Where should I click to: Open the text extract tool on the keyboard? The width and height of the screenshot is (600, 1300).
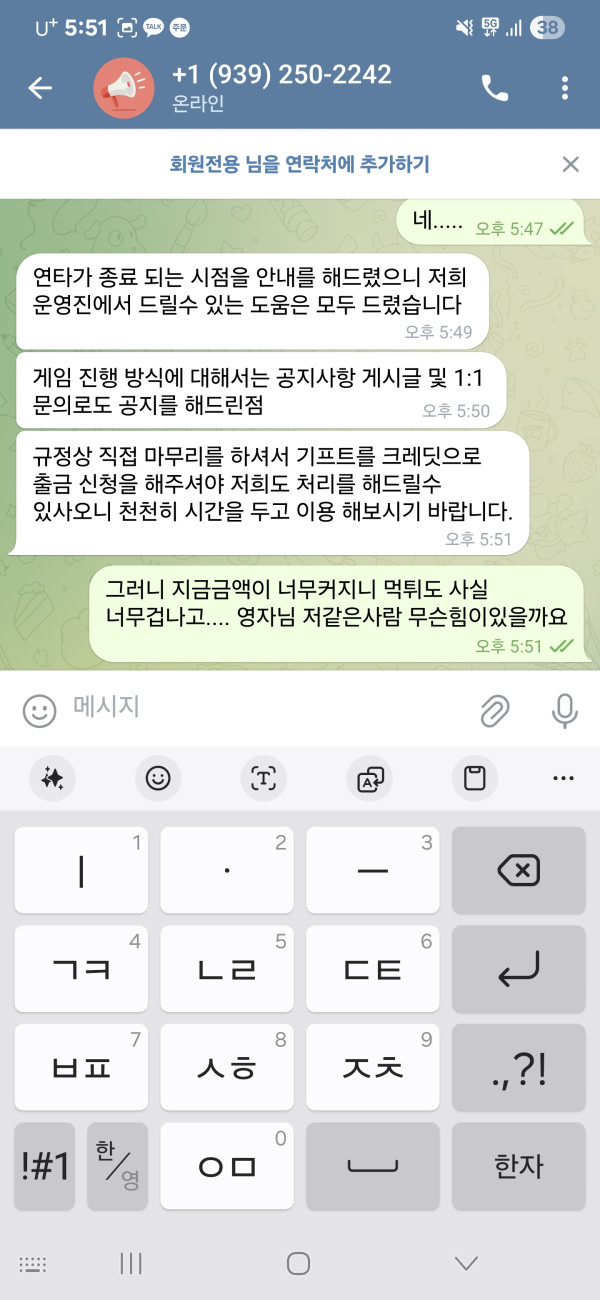(263, 778)
